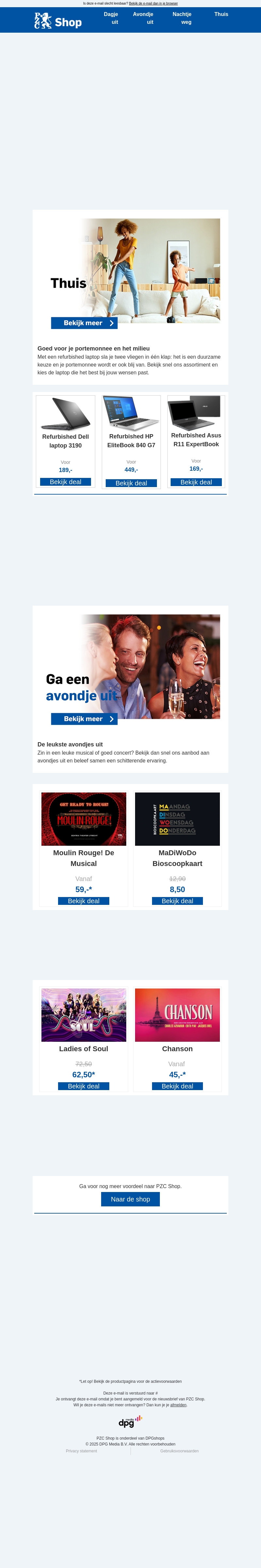Open the Dagje uit navigation item
The height and width of the screenshot is (1568, 261).
[x=111, y=18]
